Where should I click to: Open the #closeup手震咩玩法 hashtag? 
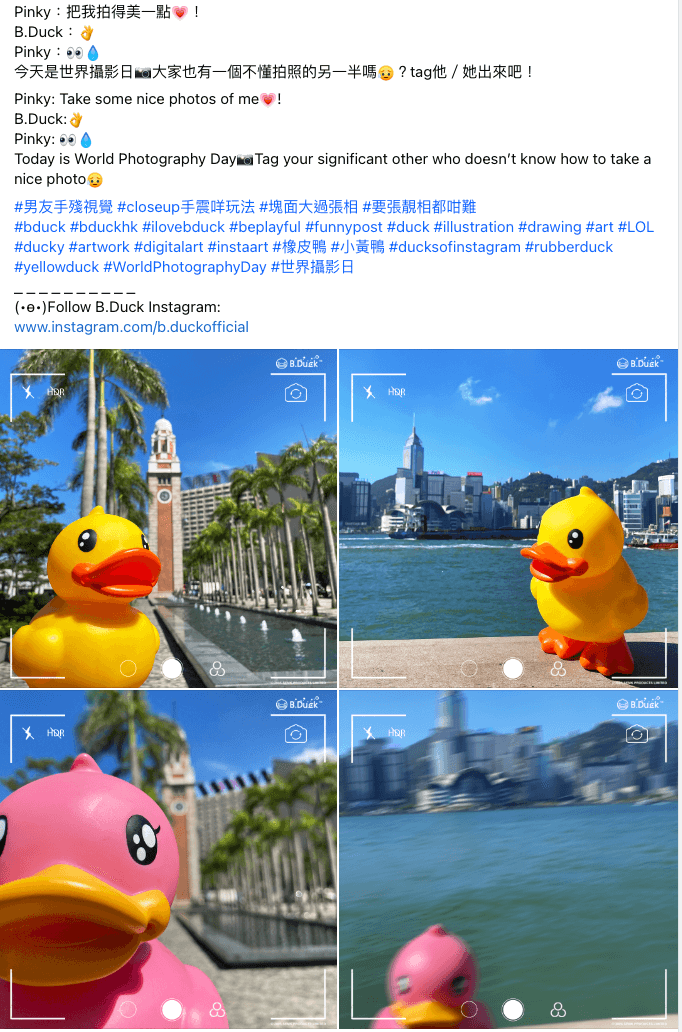pyautogui.click(x=186, y=207)
